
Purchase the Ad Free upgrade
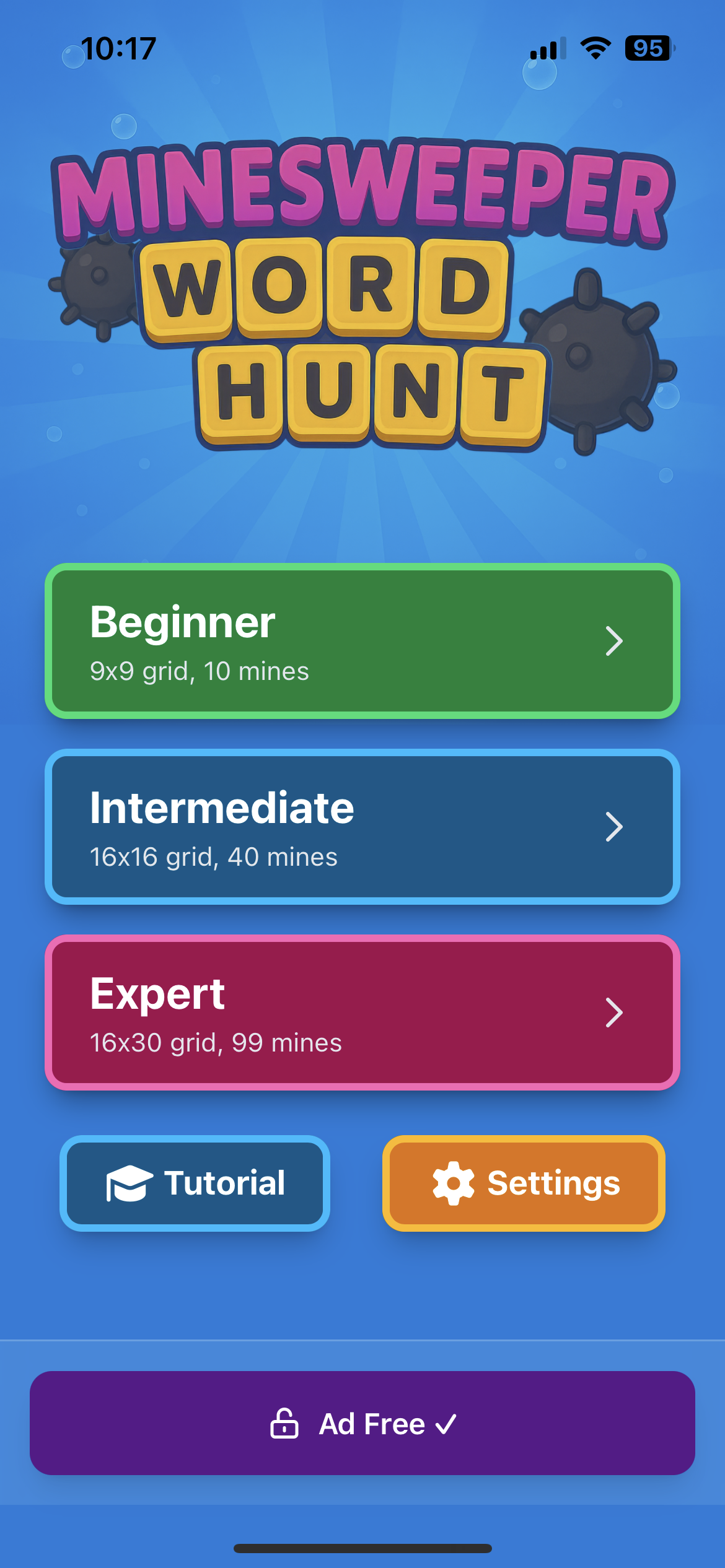pos(362,1425)
